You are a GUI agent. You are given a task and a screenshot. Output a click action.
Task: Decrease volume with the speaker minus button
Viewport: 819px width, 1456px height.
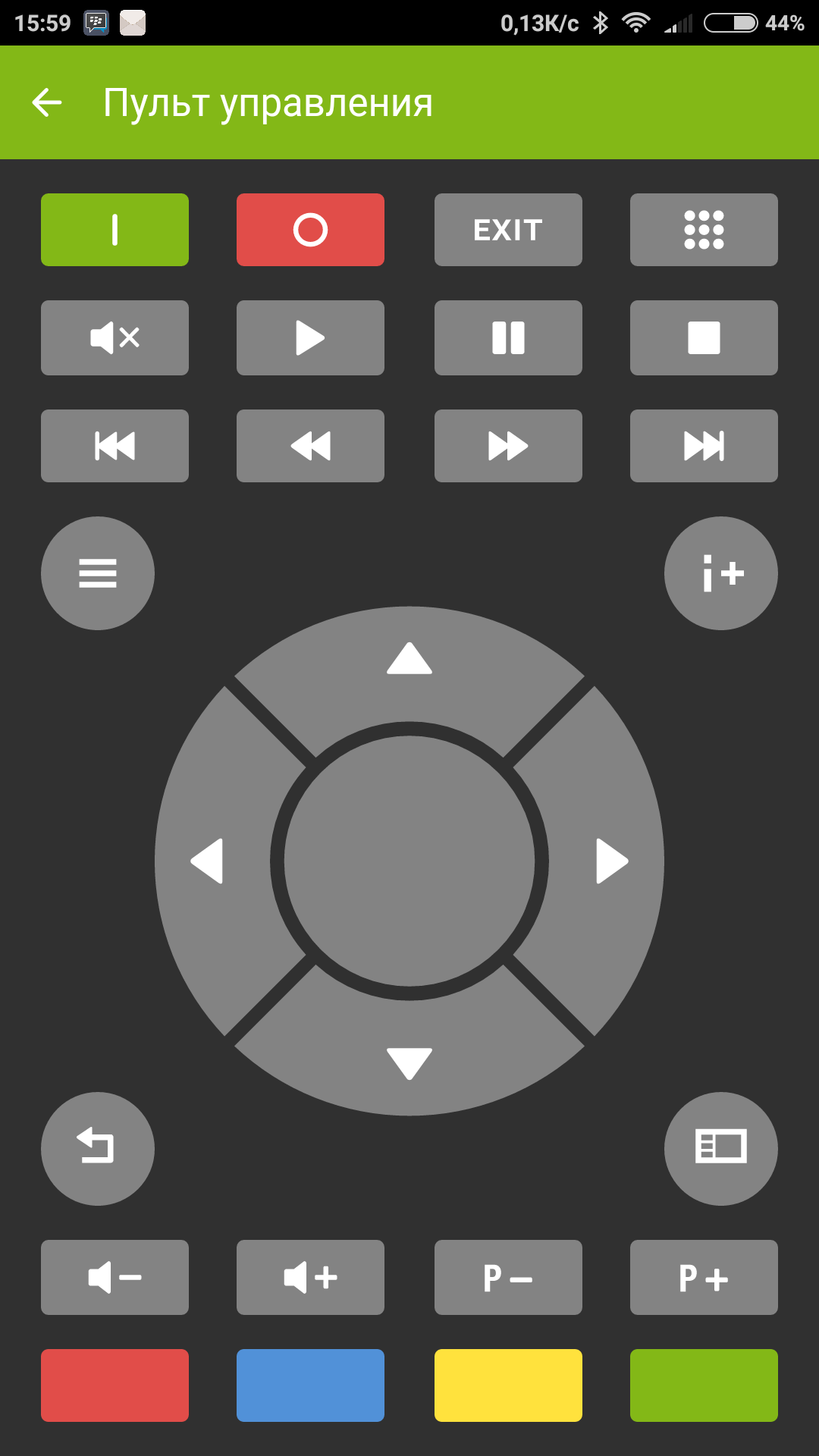115,1277
